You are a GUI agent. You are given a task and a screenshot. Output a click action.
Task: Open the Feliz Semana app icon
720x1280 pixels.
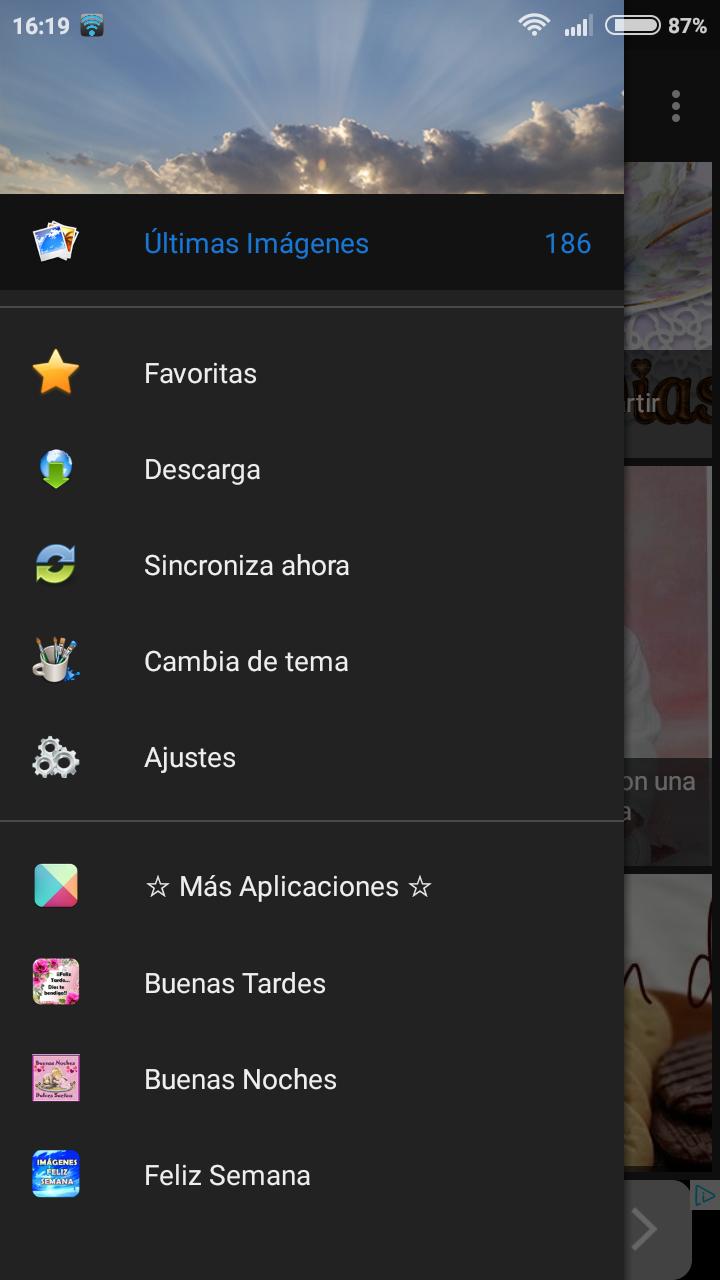coord(55,1174)
